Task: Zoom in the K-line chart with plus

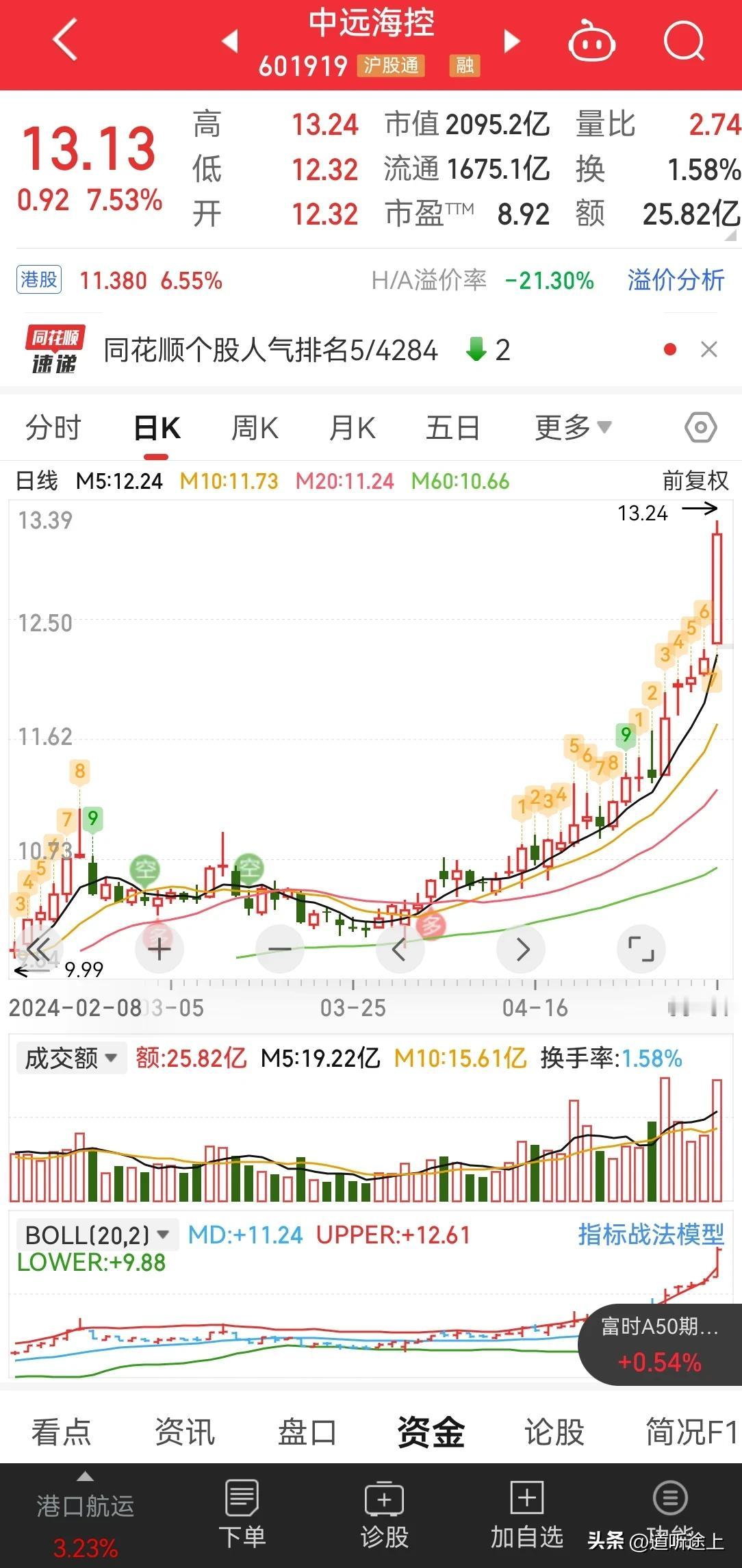Action: [x=159, y=949]
